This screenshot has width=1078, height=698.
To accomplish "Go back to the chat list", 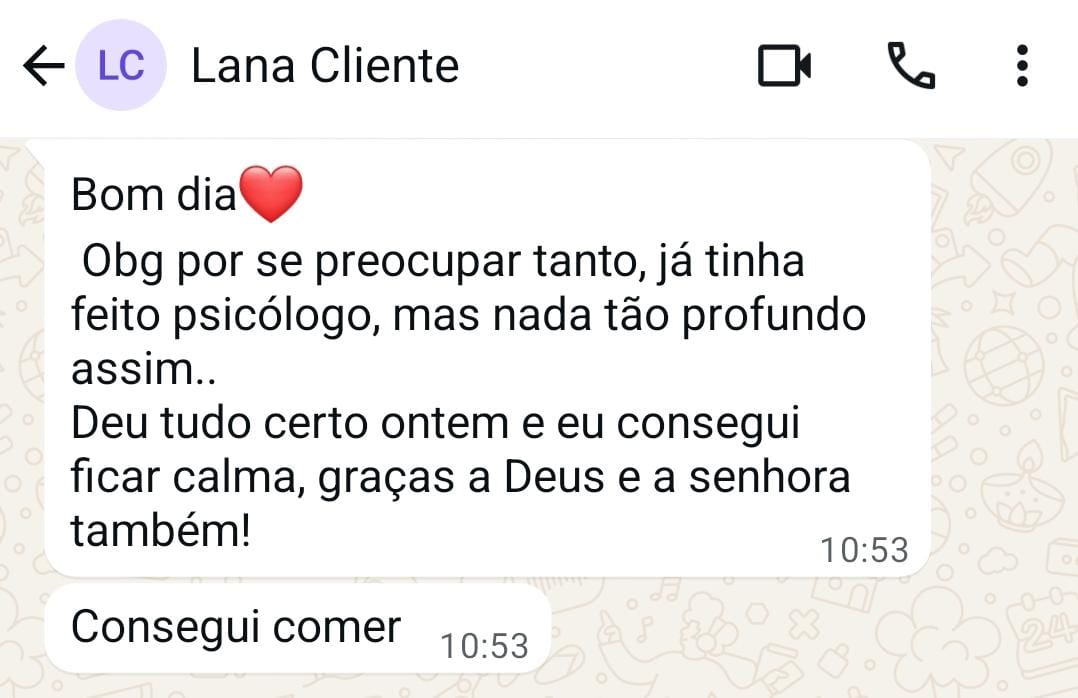I will (42, 67).
